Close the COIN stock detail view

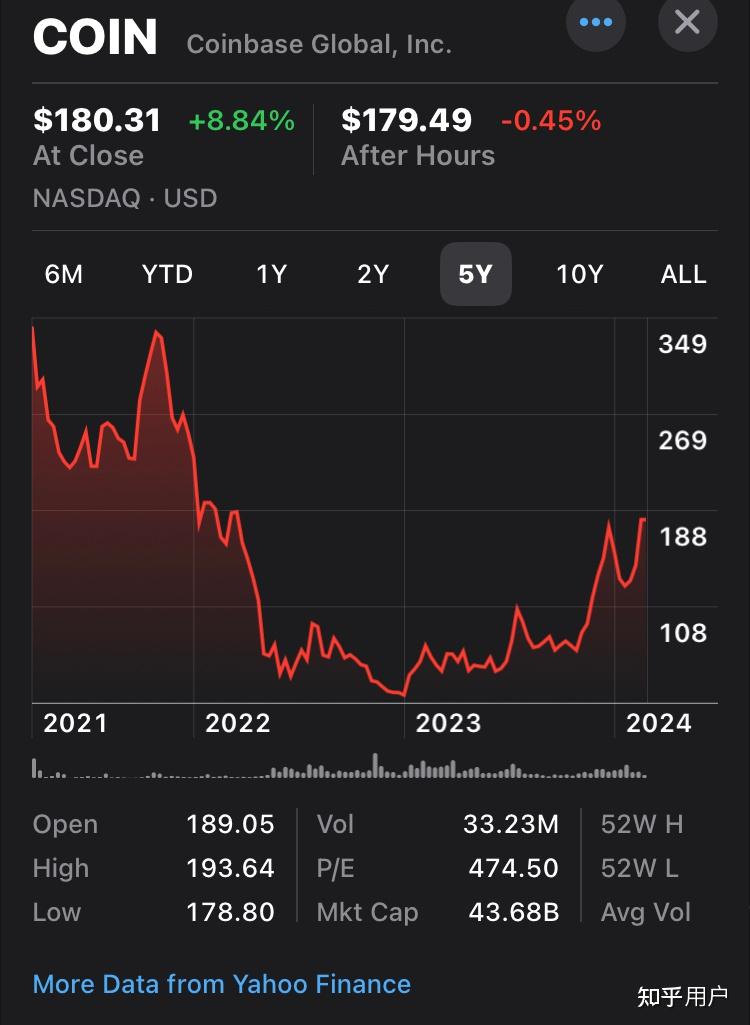687,23
